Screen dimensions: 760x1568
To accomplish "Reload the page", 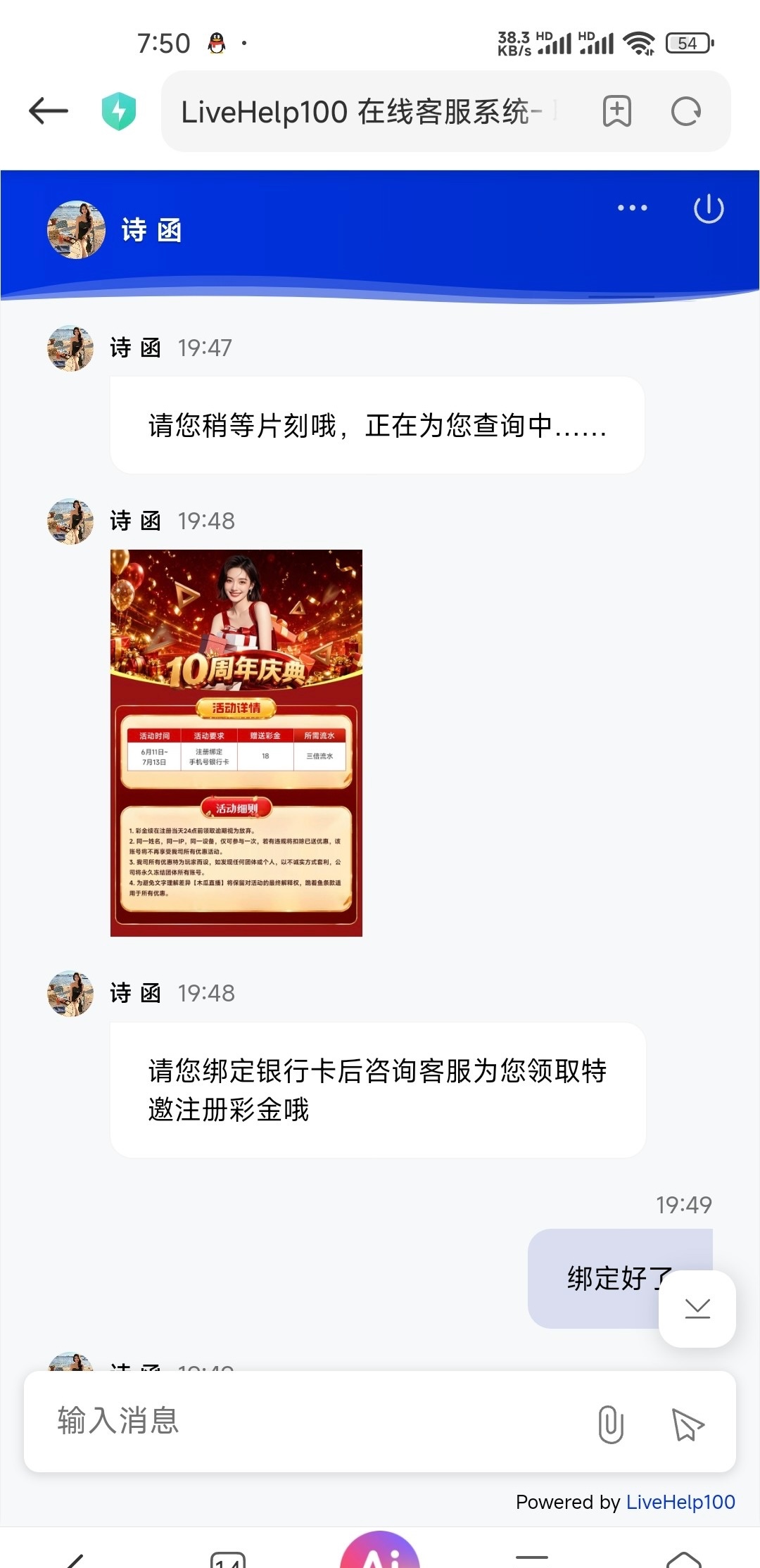I will pyautogui.click(x=686, y=111).
